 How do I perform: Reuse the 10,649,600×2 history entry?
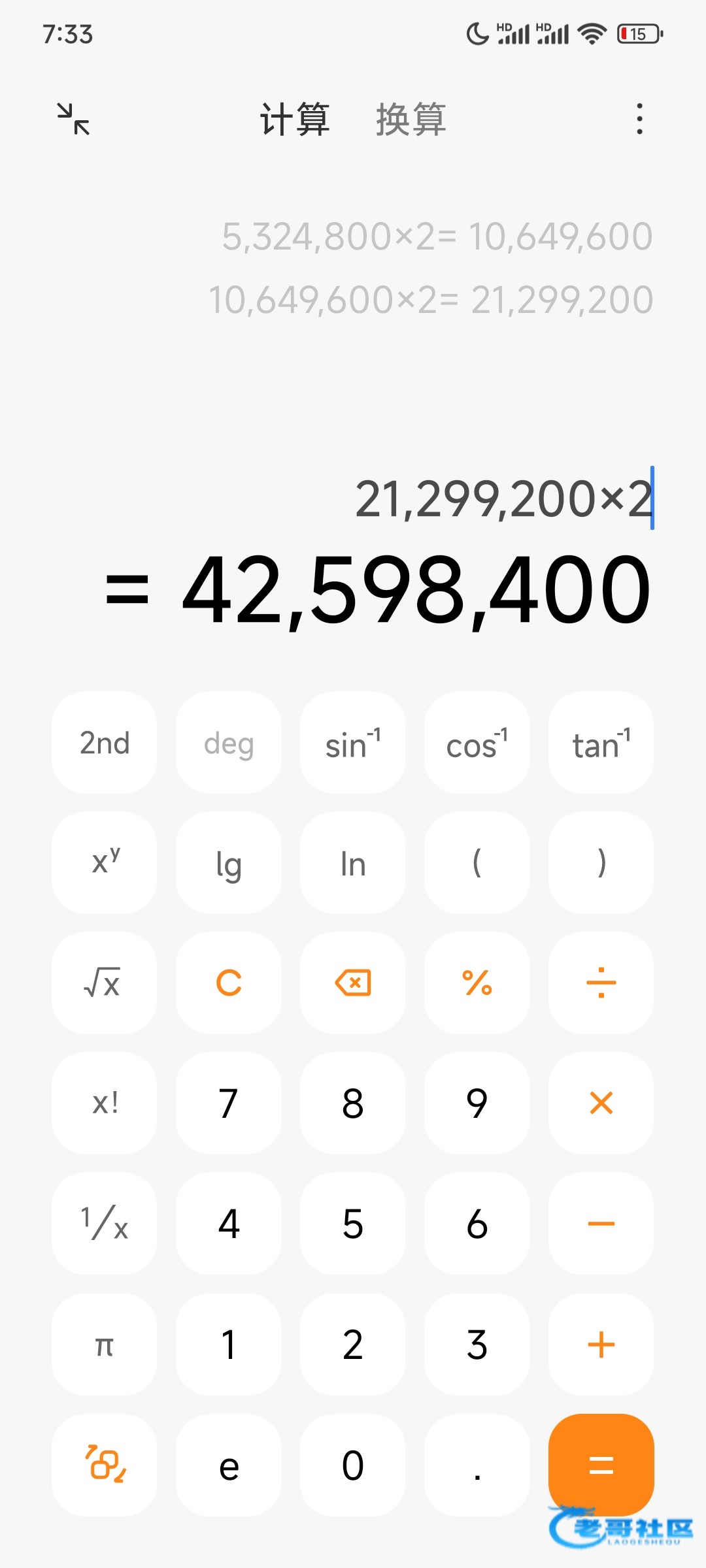click(431, 300)
